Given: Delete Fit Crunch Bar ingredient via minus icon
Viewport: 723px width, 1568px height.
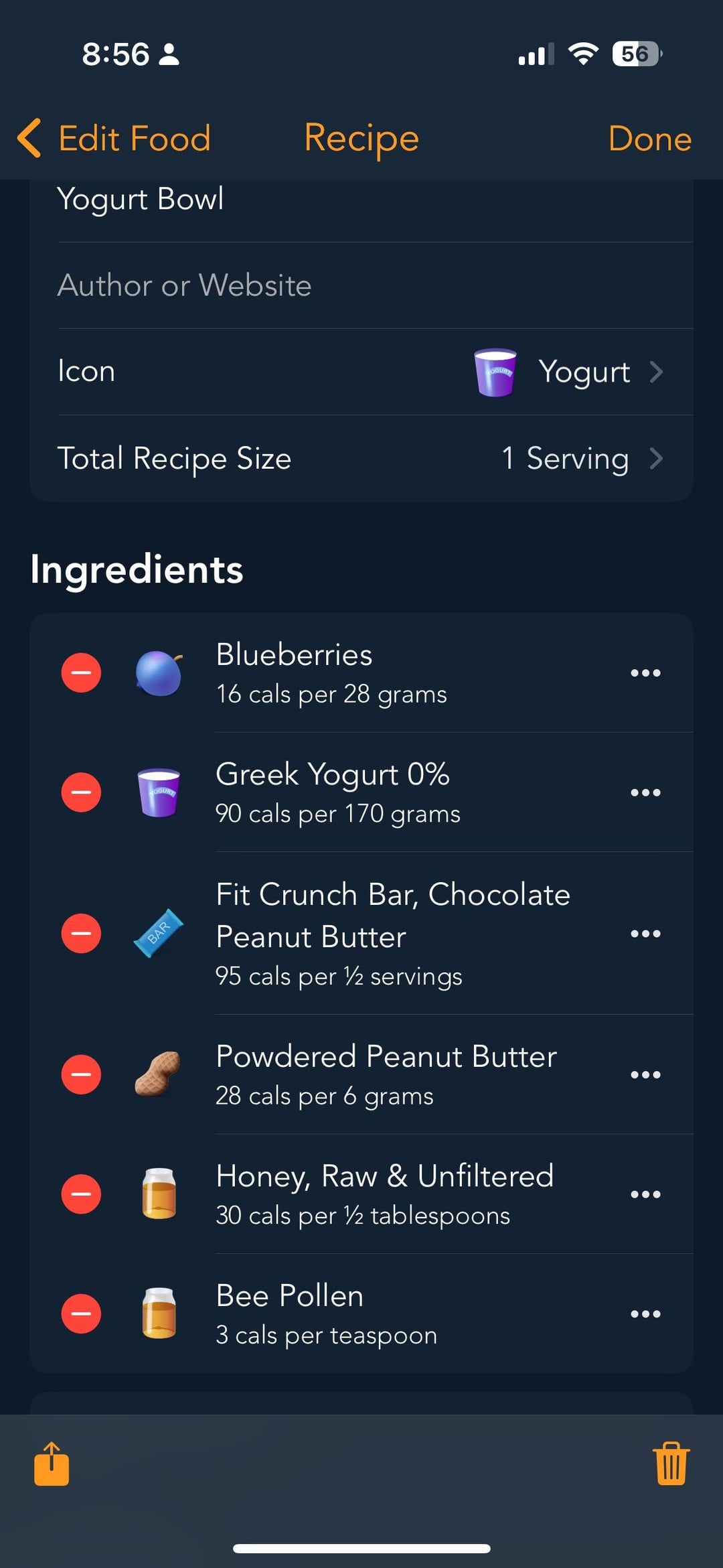Looking at the screenshot, I should (x=81, y=933).
